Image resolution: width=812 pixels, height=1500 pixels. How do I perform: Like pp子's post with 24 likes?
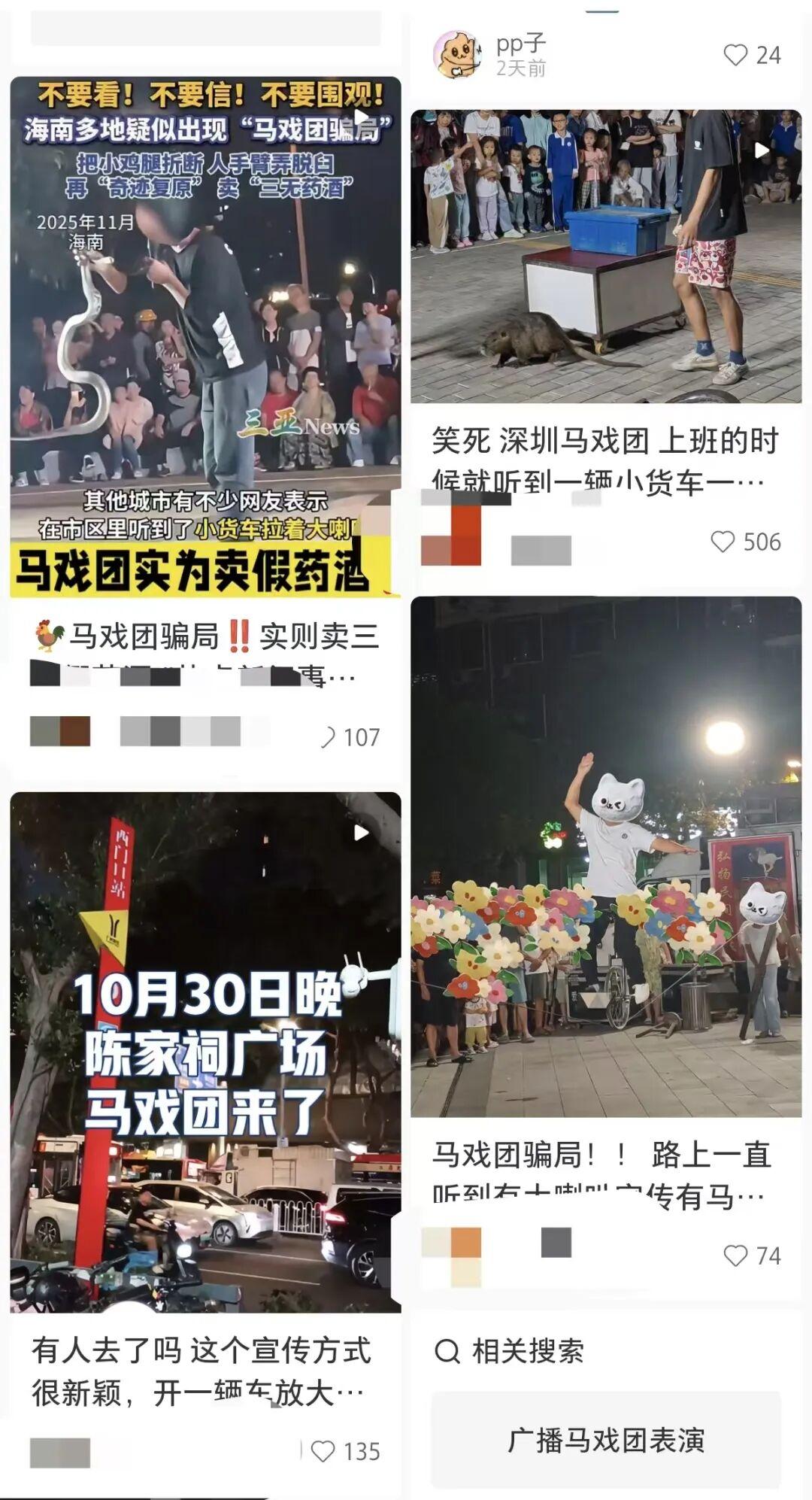tap(735, 55)
